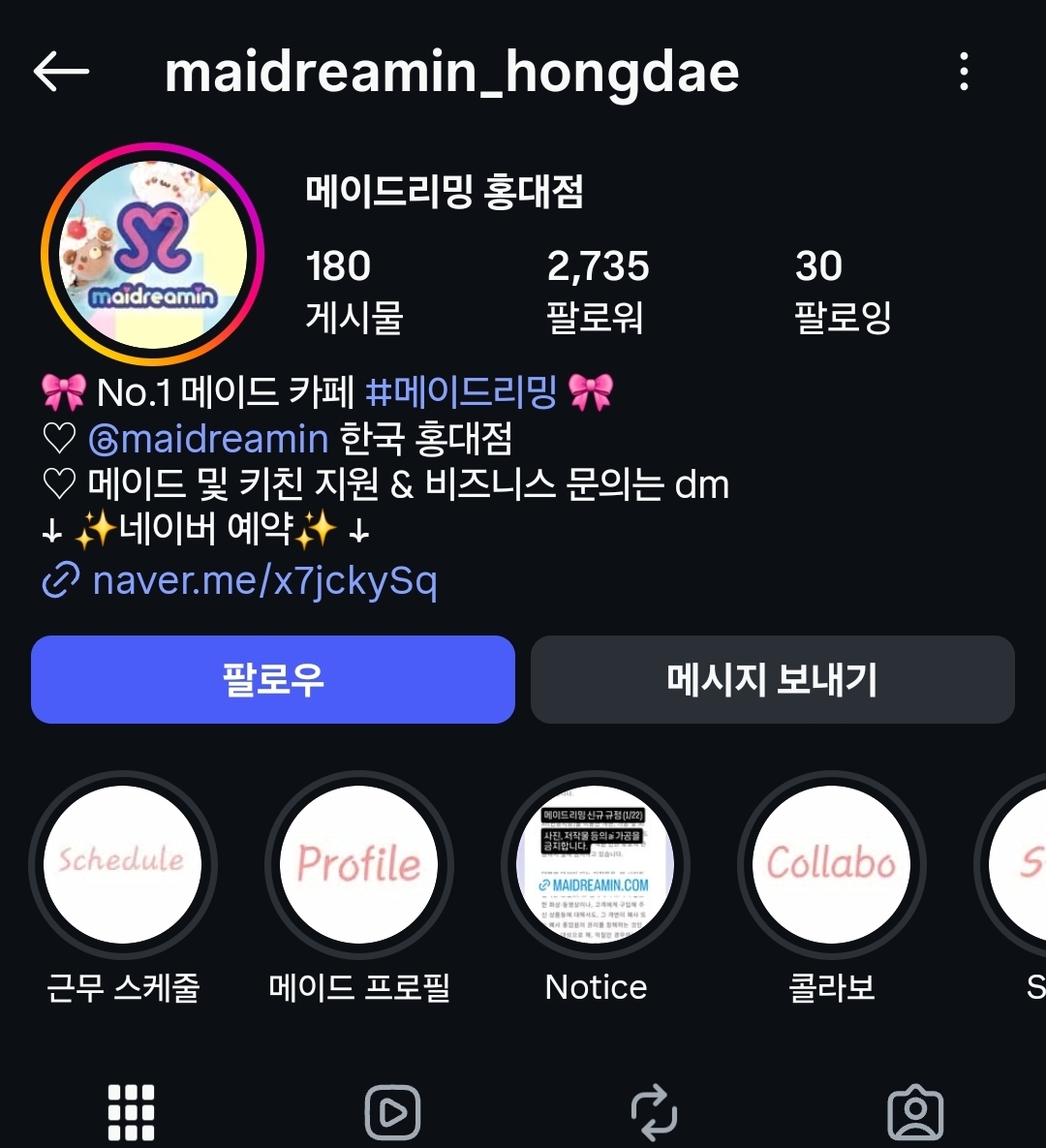Open the 메이드 프로필 Profile highlight
Screen dimensions: 1046x1148
359,863
